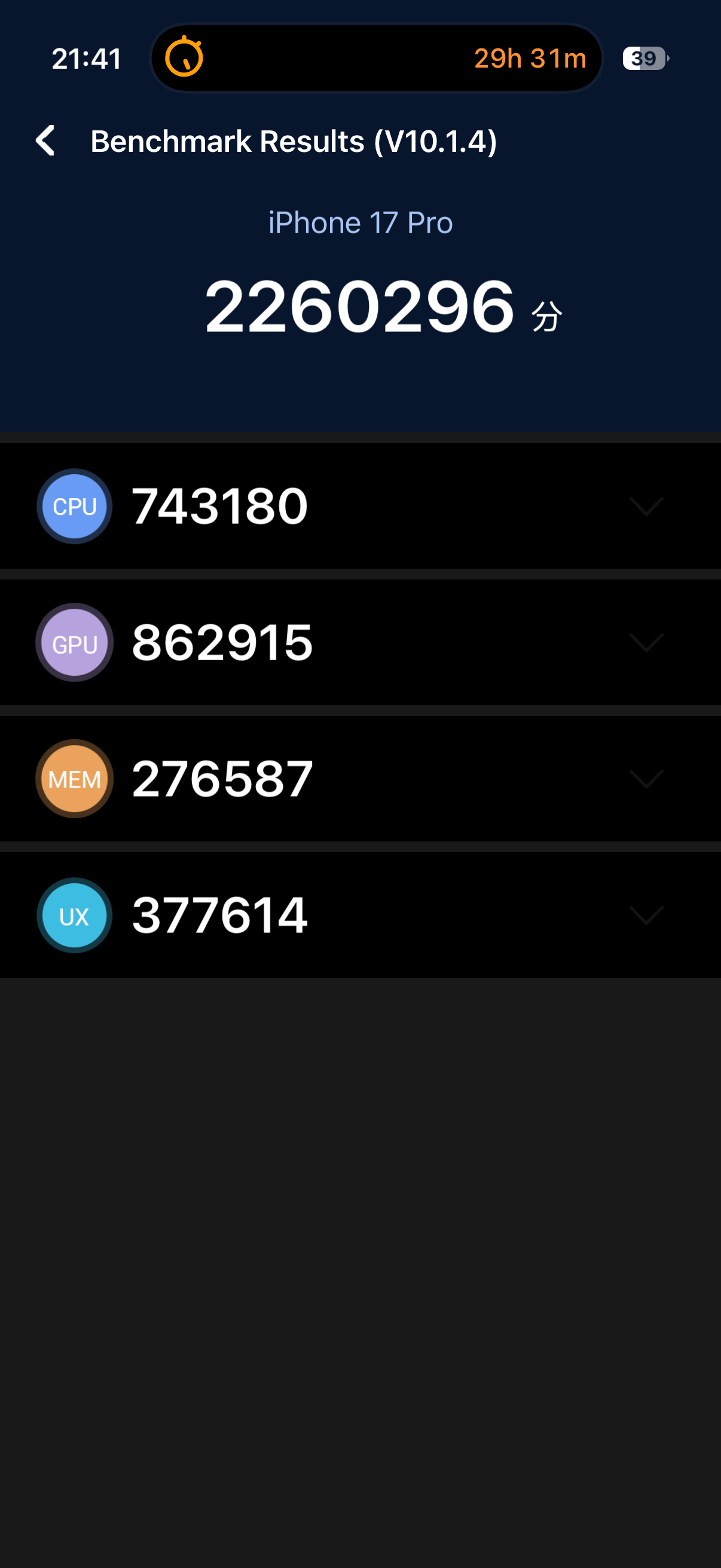Expand the MEM score row
Screen dimensions: 721x1568
coord(646,779)
